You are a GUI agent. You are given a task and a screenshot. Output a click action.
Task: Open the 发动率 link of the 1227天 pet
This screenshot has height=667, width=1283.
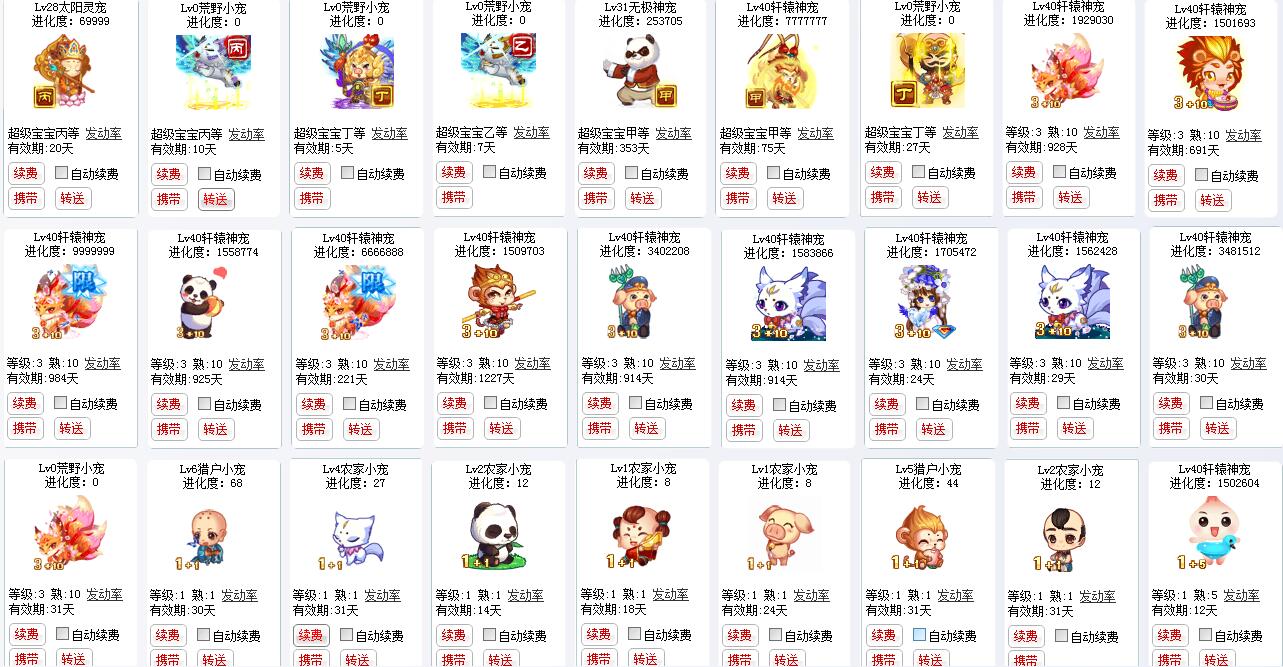pyautogui.click(x=533, y=363)
